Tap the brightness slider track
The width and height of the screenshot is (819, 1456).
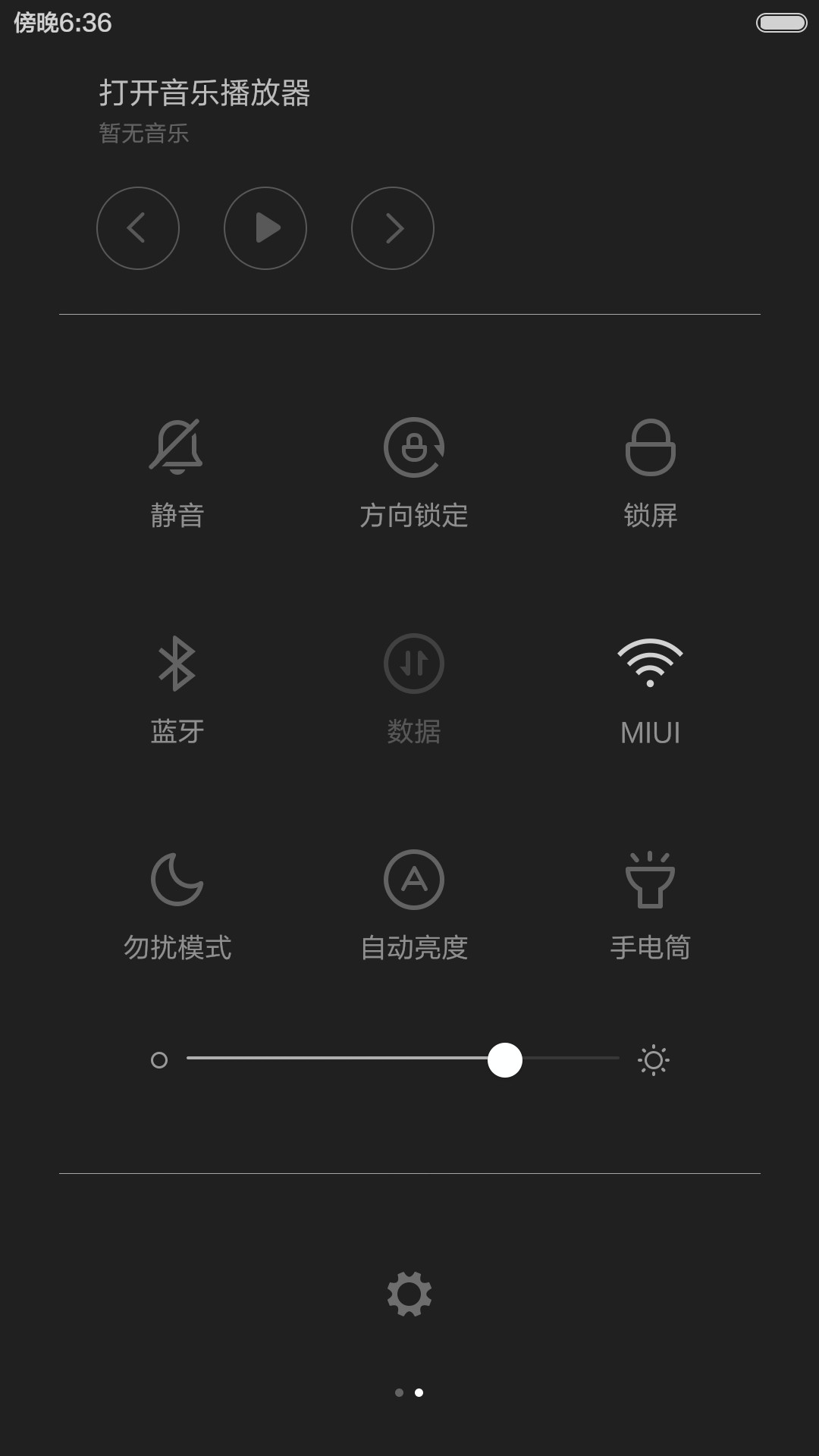click(403, 1059)
